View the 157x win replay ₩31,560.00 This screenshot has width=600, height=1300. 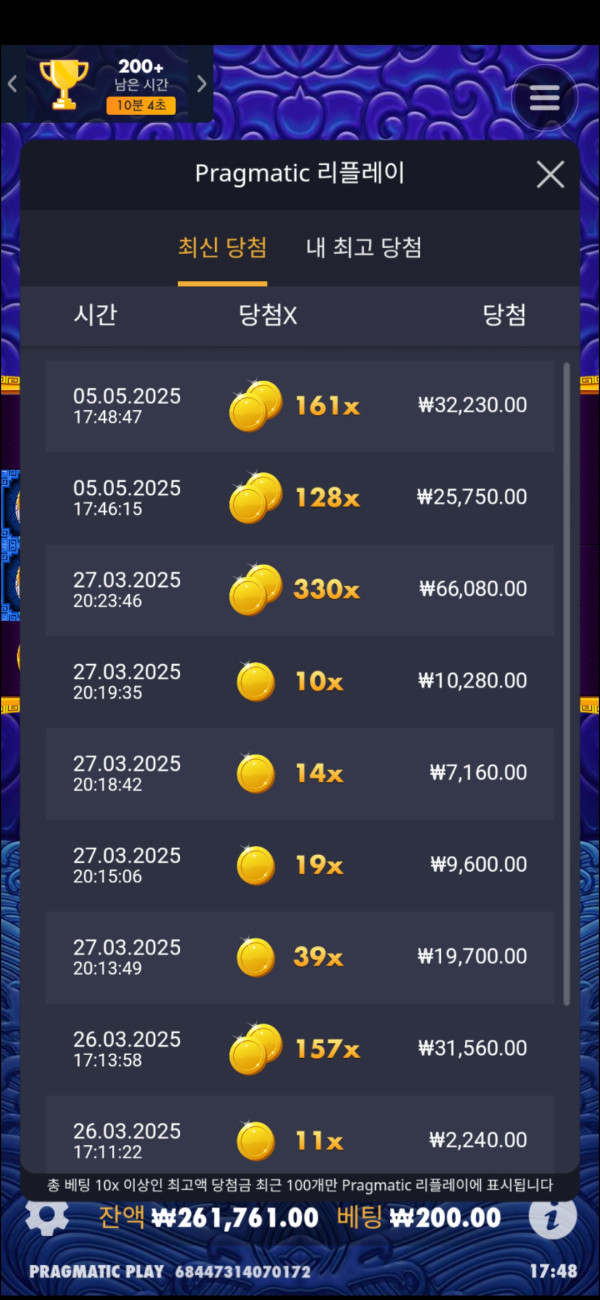pyautogui.click(x=300, y=1049)
